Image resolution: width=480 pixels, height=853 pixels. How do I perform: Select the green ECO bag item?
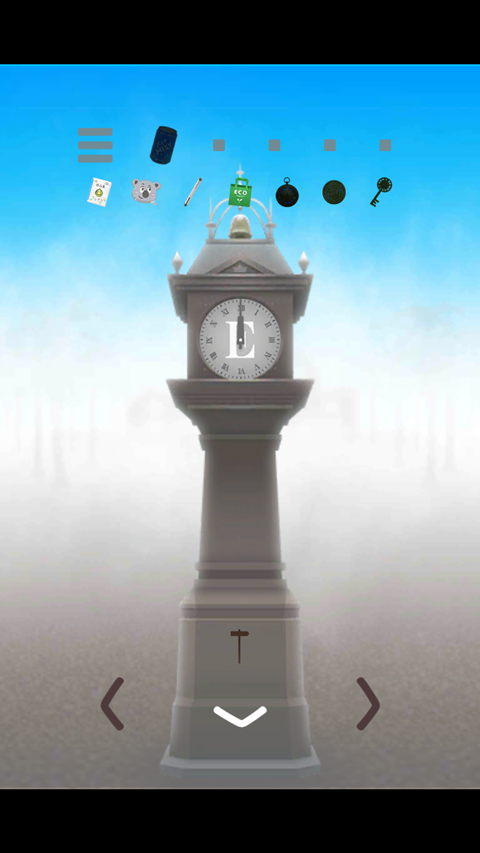[x=240, y=191]
